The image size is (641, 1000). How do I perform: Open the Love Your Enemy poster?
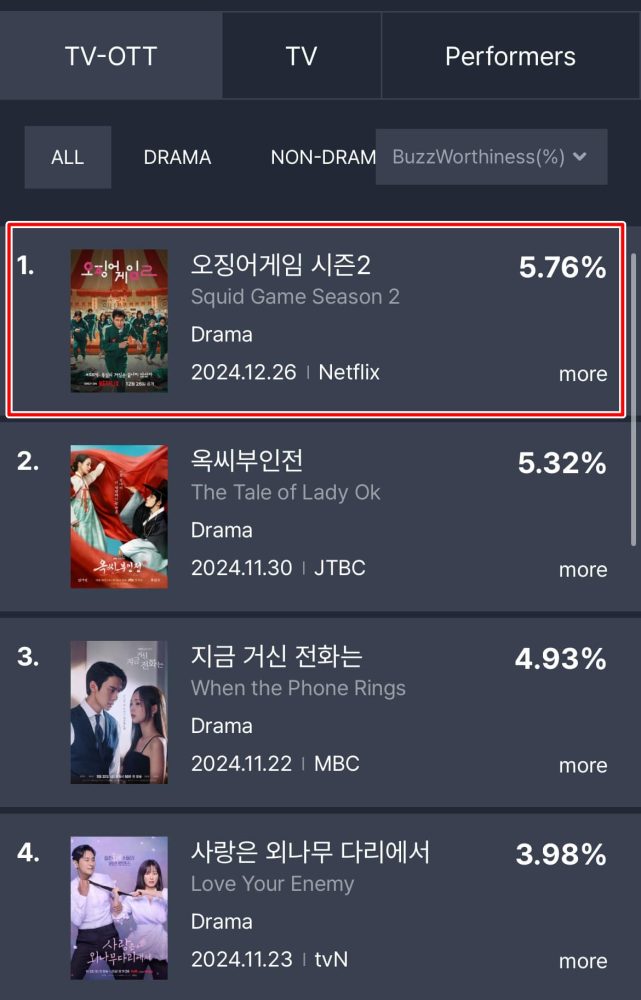tap(119, 908)
